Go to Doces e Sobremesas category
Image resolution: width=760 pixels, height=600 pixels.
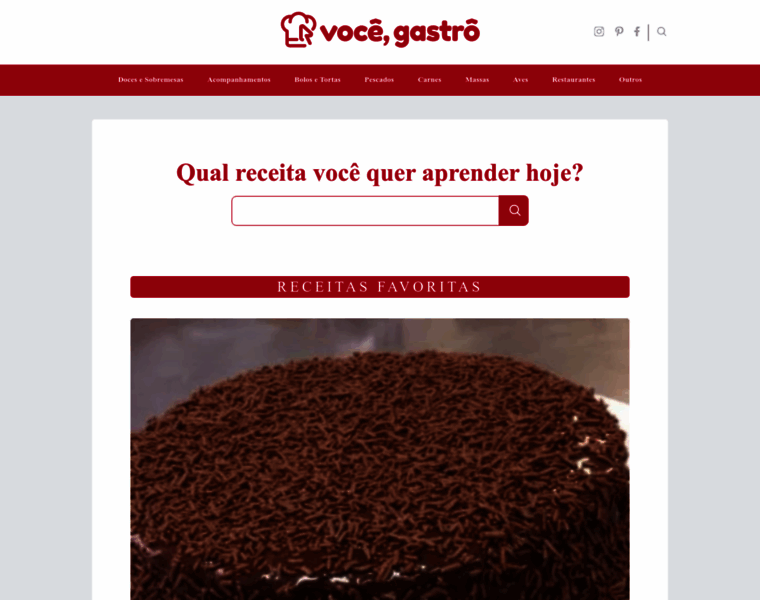151,80
